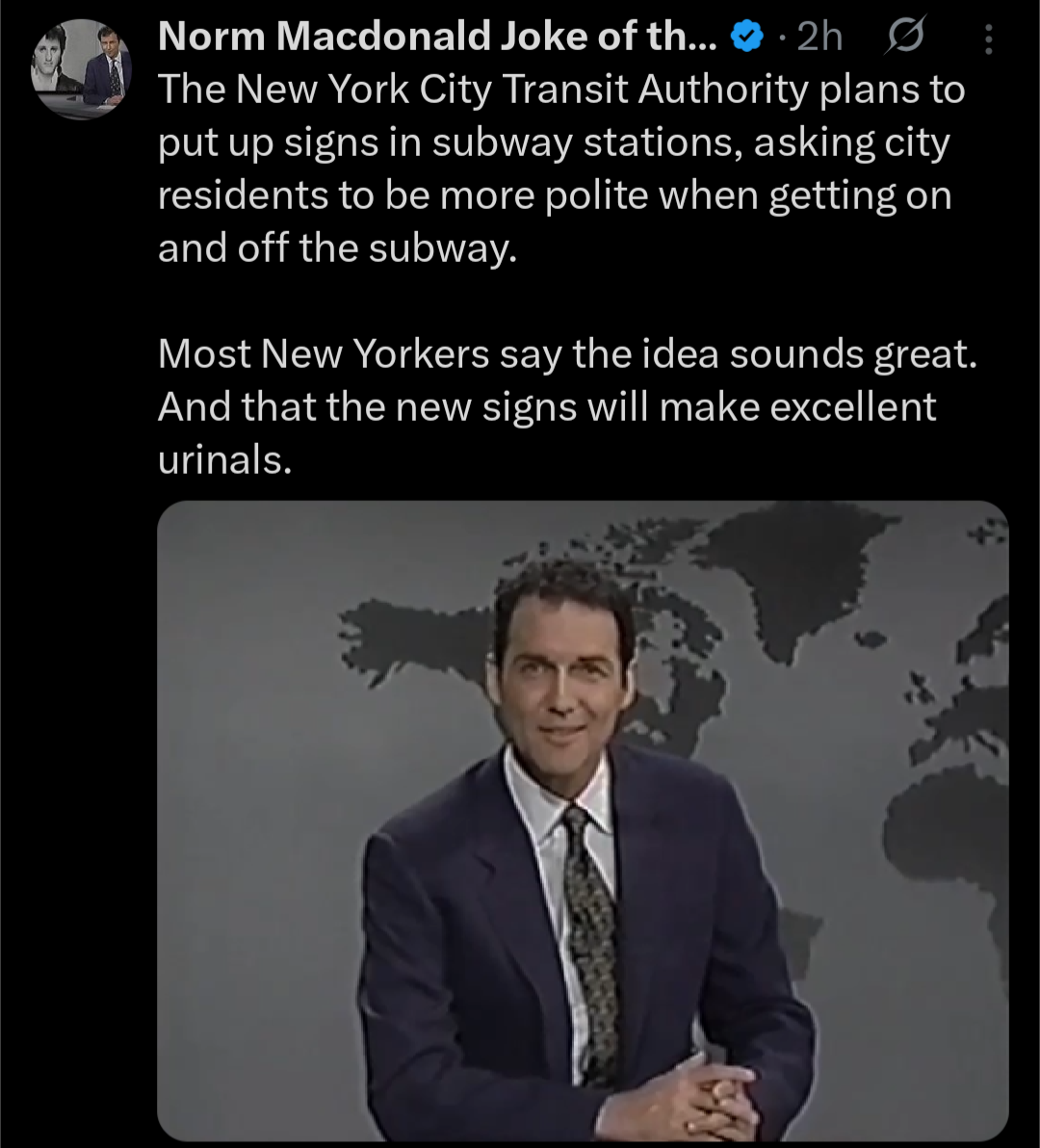The width and height of the screenshot is (1040, 1148).
Task: Open the post's three-dot overflow menu
Action: tap(987, 39)
